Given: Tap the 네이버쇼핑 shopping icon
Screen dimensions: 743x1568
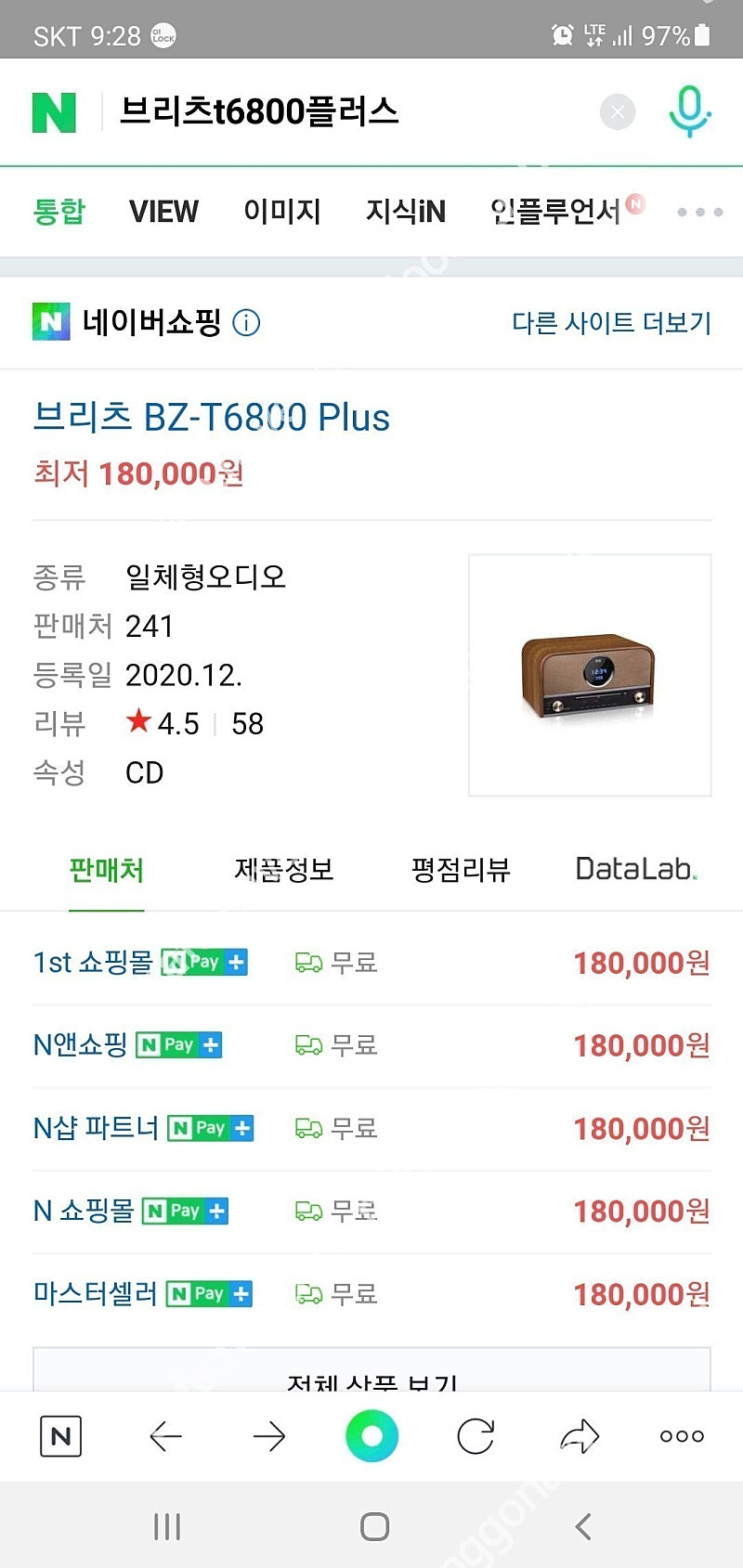Looking at the screenshot, I should coord(52,323).
